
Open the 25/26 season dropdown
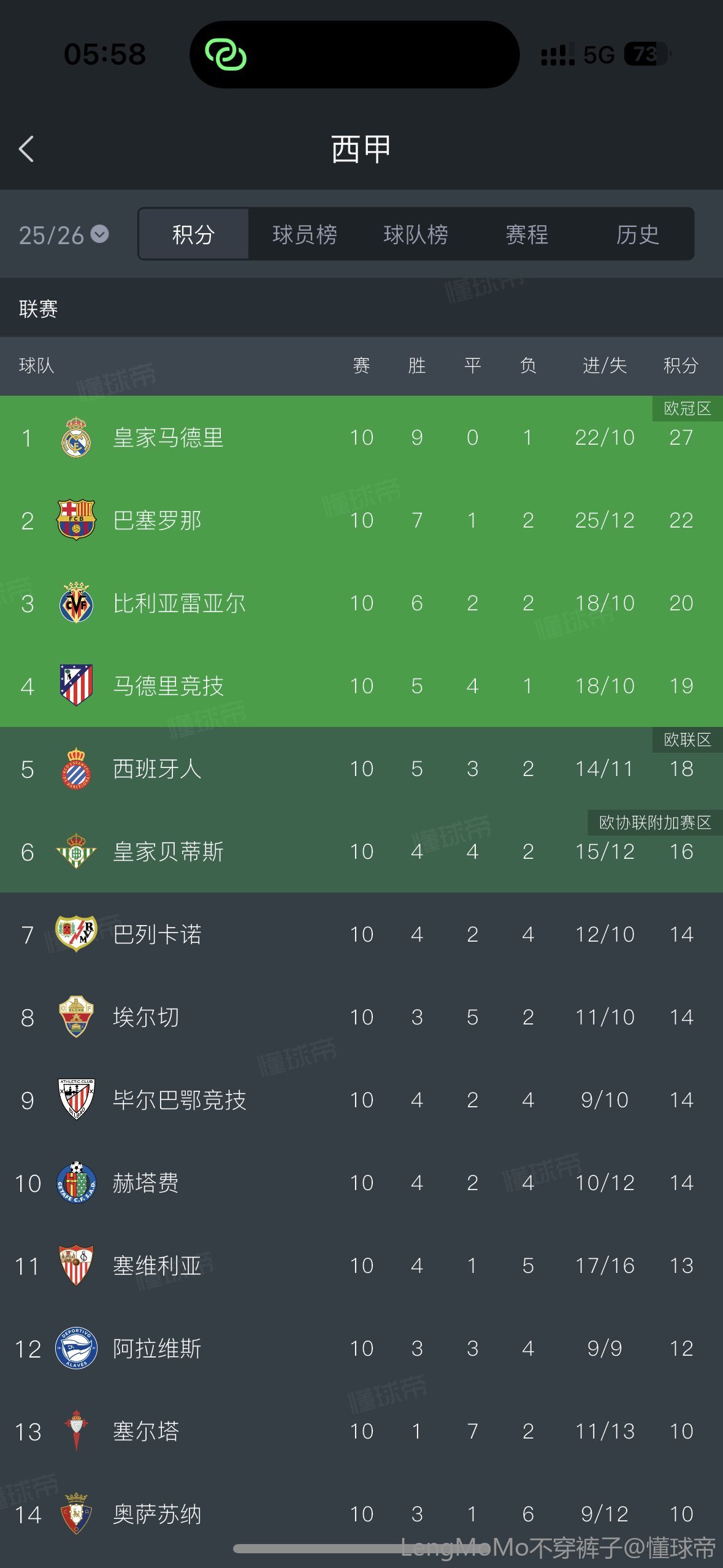pyautogui.click(x=64, y=235)
